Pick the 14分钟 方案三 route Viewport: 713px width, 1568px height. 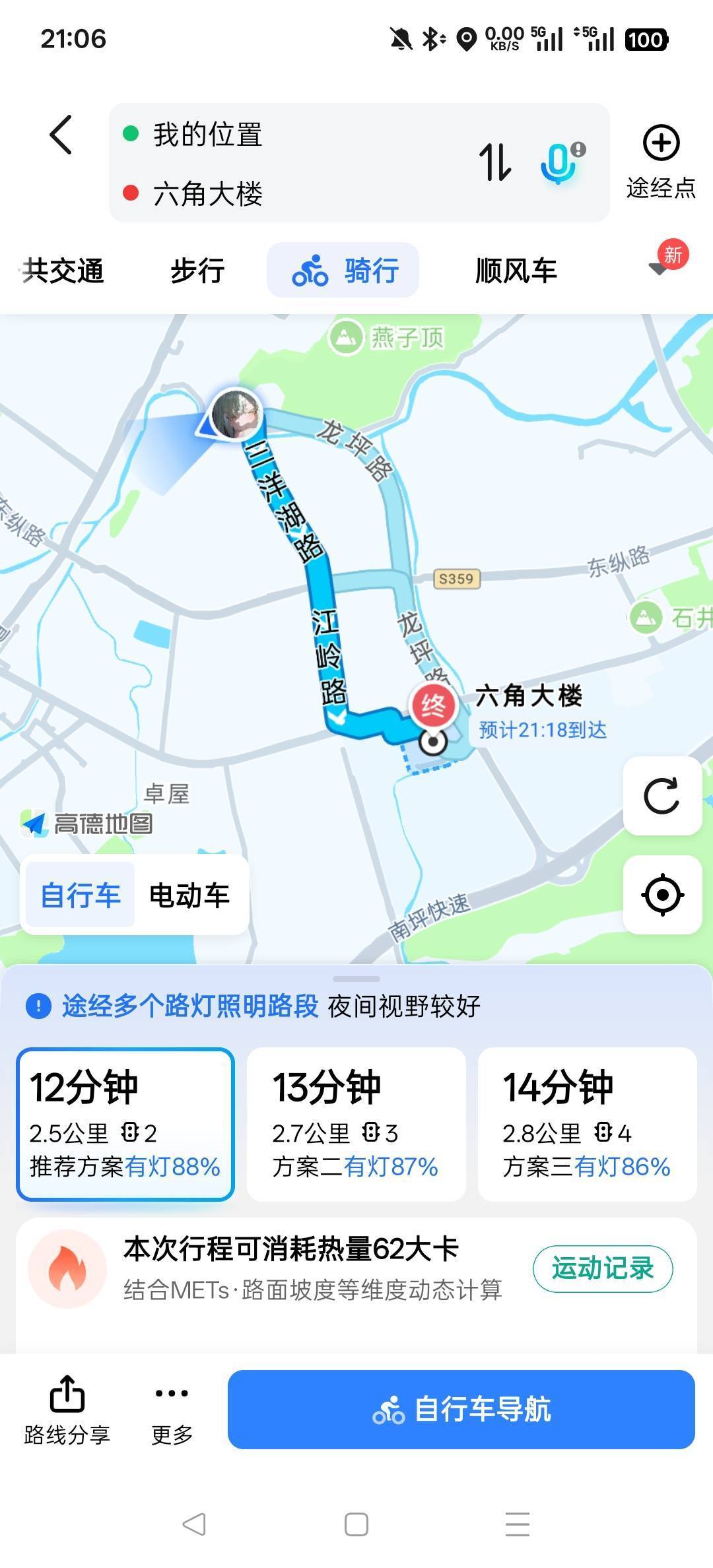tap(587, 1124)
